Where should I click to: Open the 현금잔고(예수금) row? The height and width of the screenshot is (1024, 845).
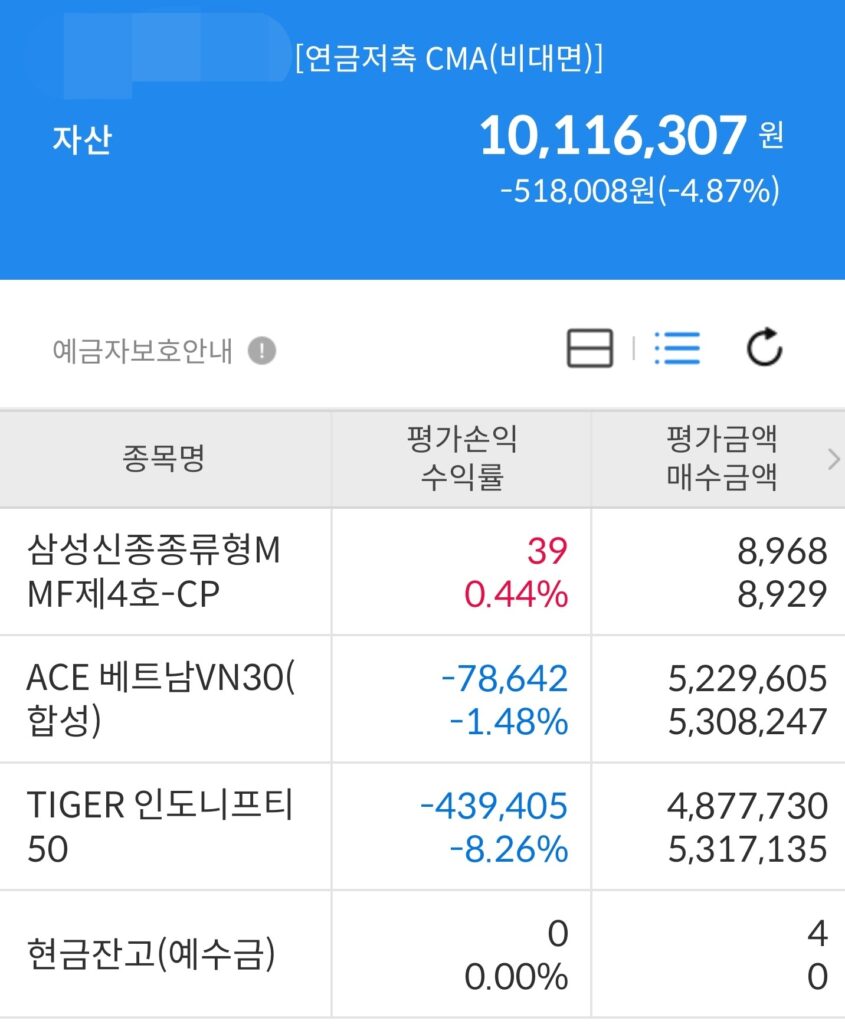click(x=422, y=953)
